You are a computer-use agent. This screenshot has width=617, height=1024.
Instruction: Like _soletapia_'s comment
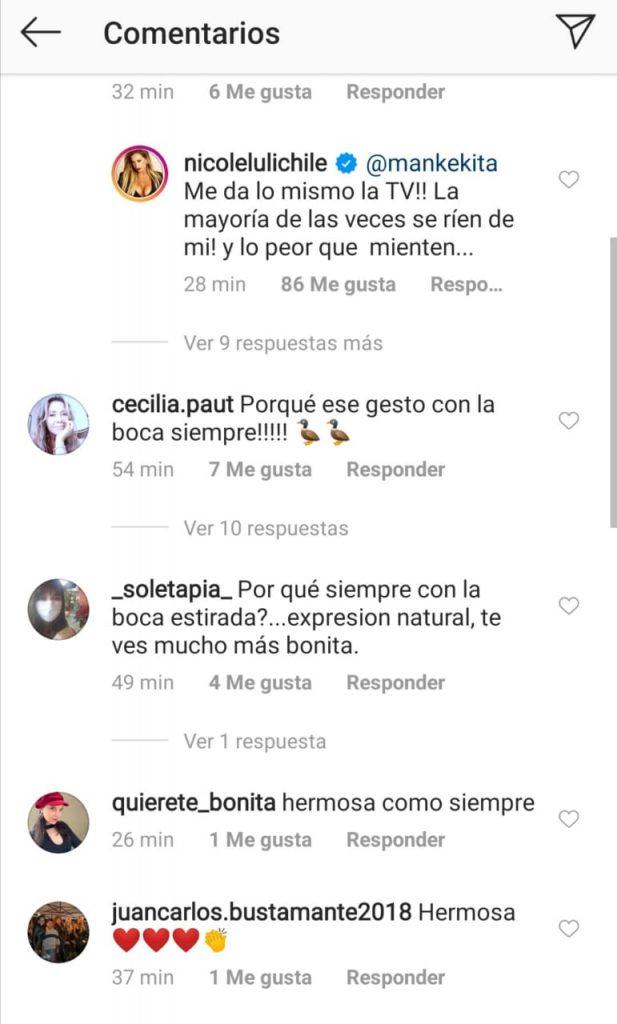click(x=568, y=606)
